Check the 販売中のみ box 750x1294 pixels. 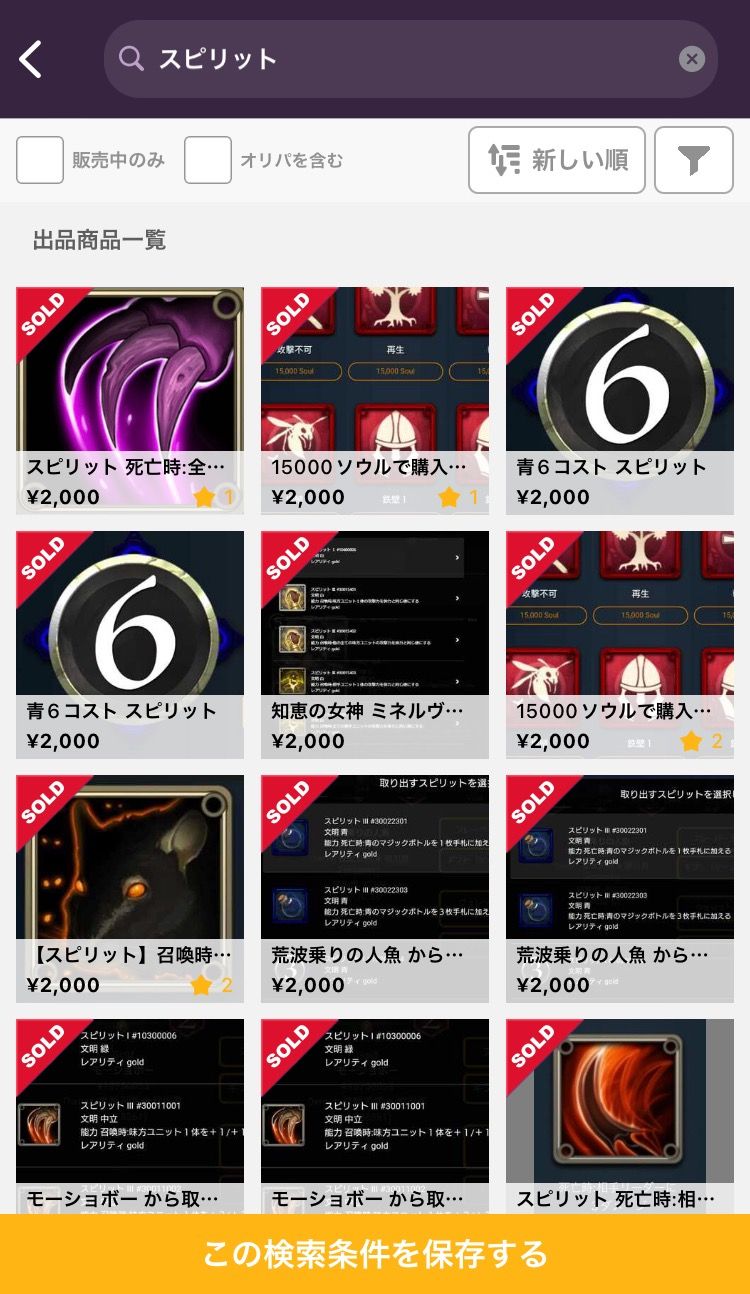point(40,160)
